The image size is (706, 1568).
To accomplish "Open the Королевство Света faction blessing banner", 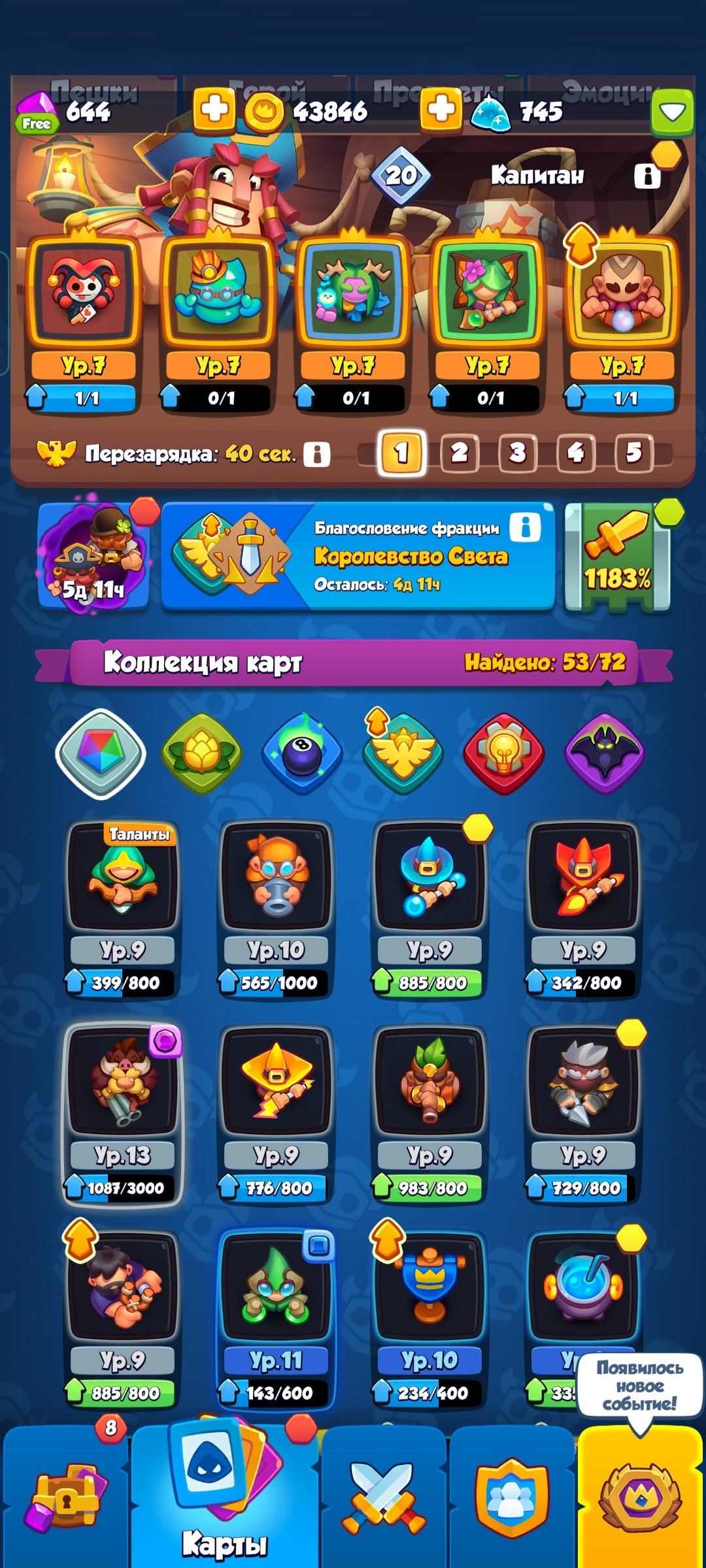I will click(358, 556).
